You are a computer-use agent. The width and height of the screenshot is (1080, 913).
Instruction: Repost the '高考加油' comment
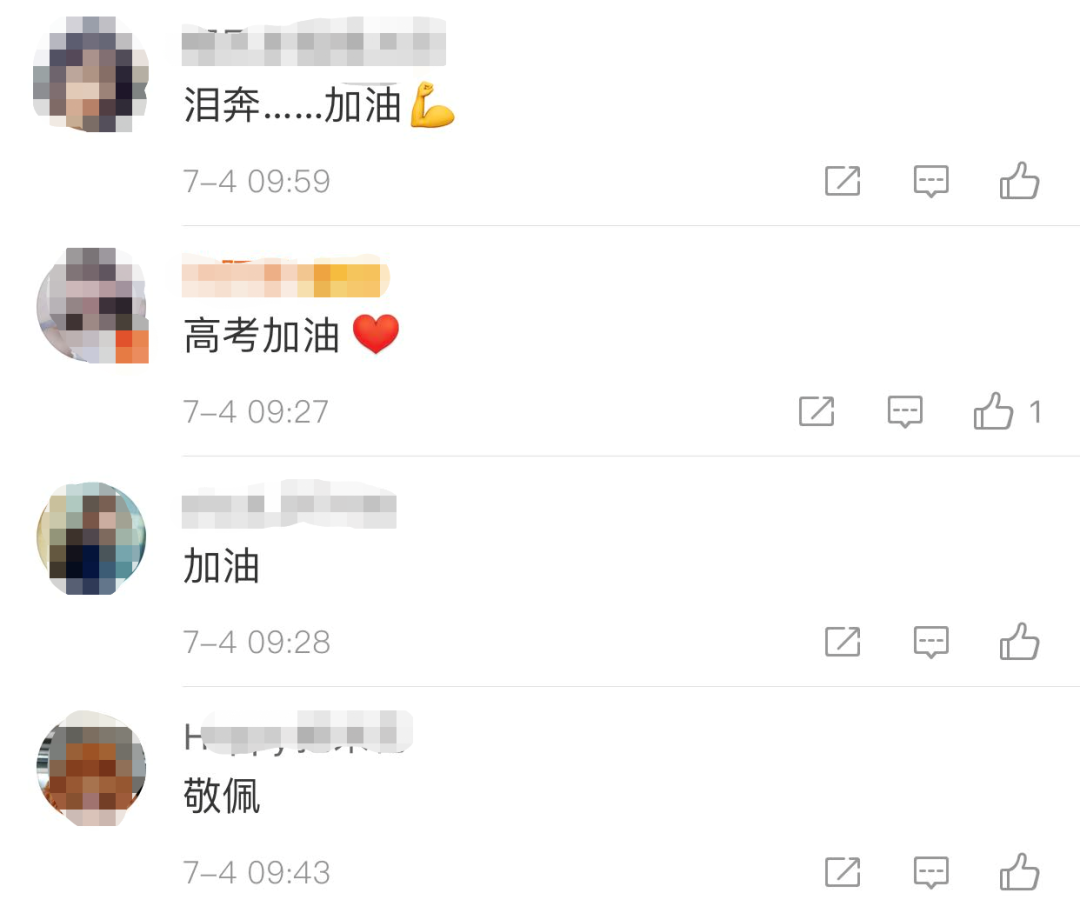pyautogui.click(x=816, y=411)
